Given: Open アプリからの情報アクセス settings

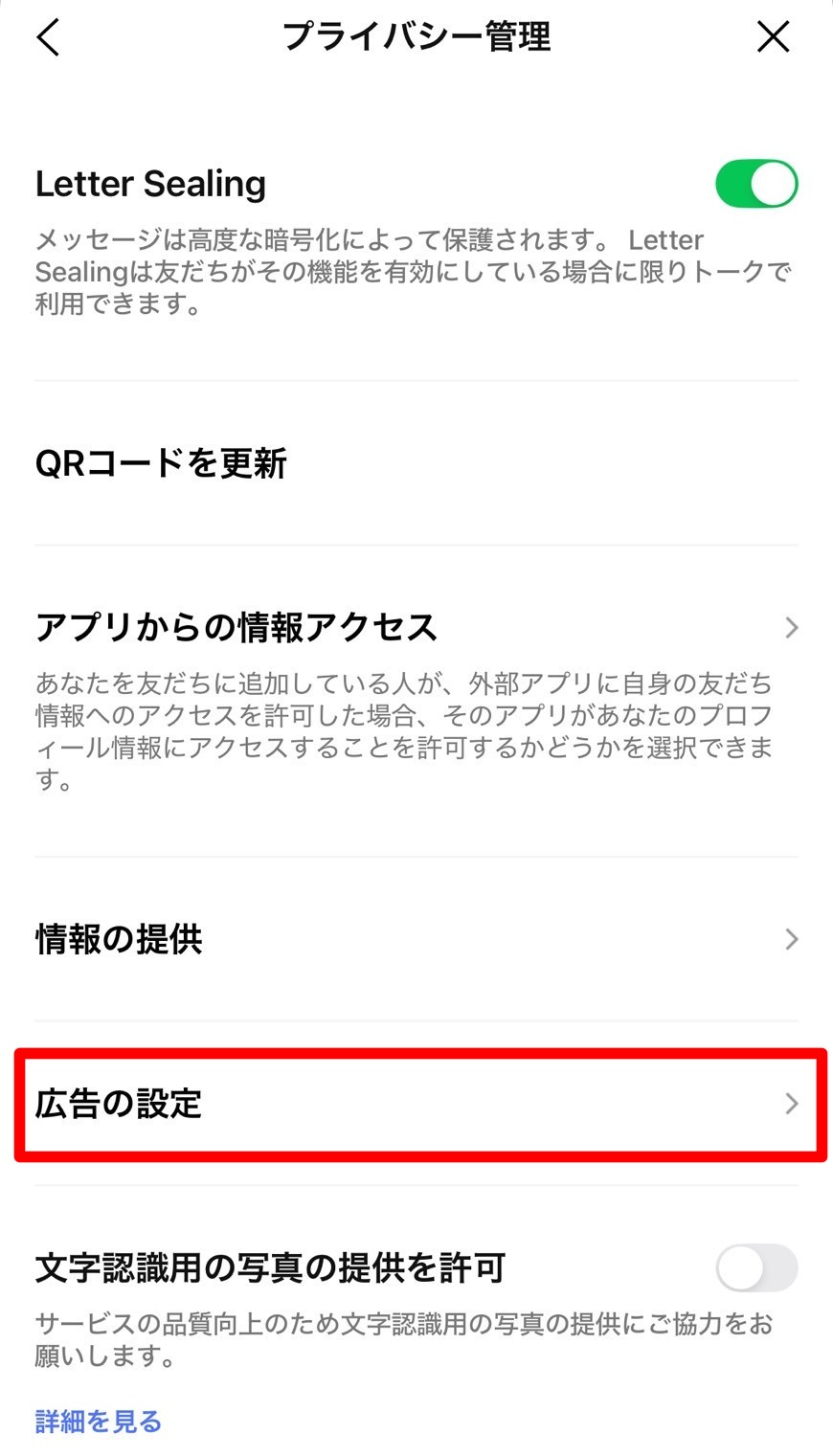Looking at the screenshot, I should tap(416, 702).
